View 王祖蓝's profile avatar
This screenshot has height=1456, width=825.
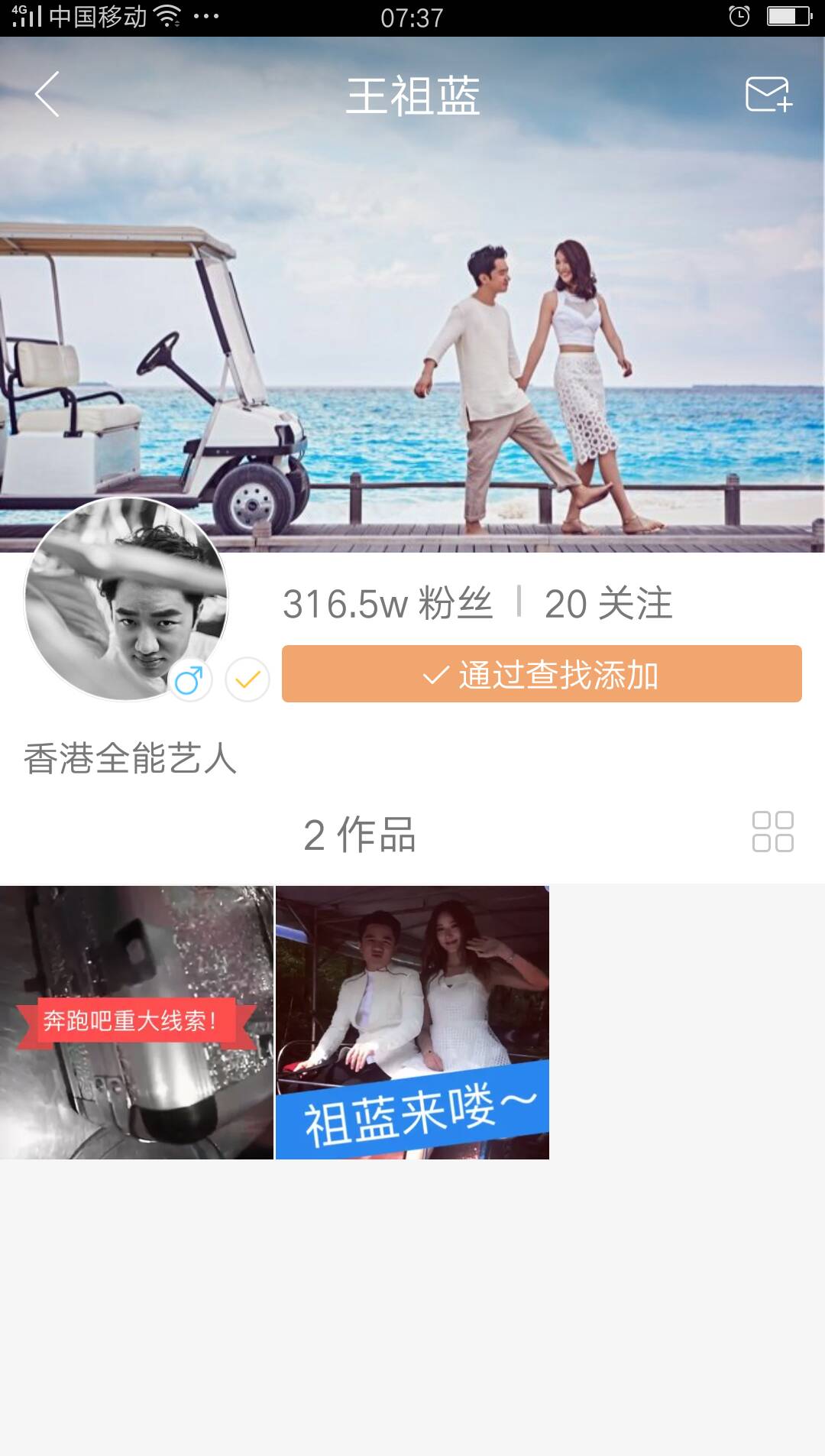(126, 598)
